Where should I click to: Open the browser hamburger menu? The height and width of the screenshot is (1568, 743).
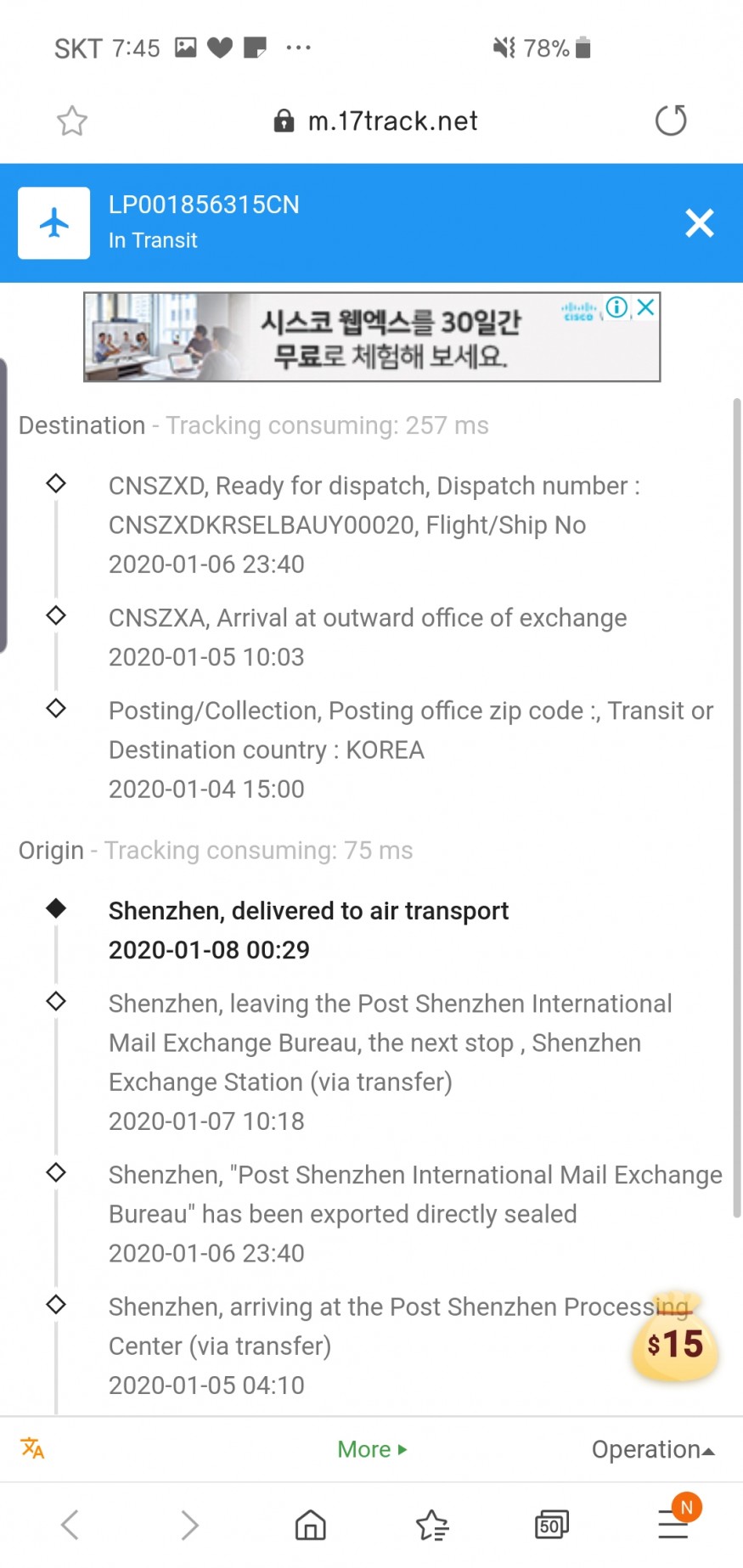674,1523
